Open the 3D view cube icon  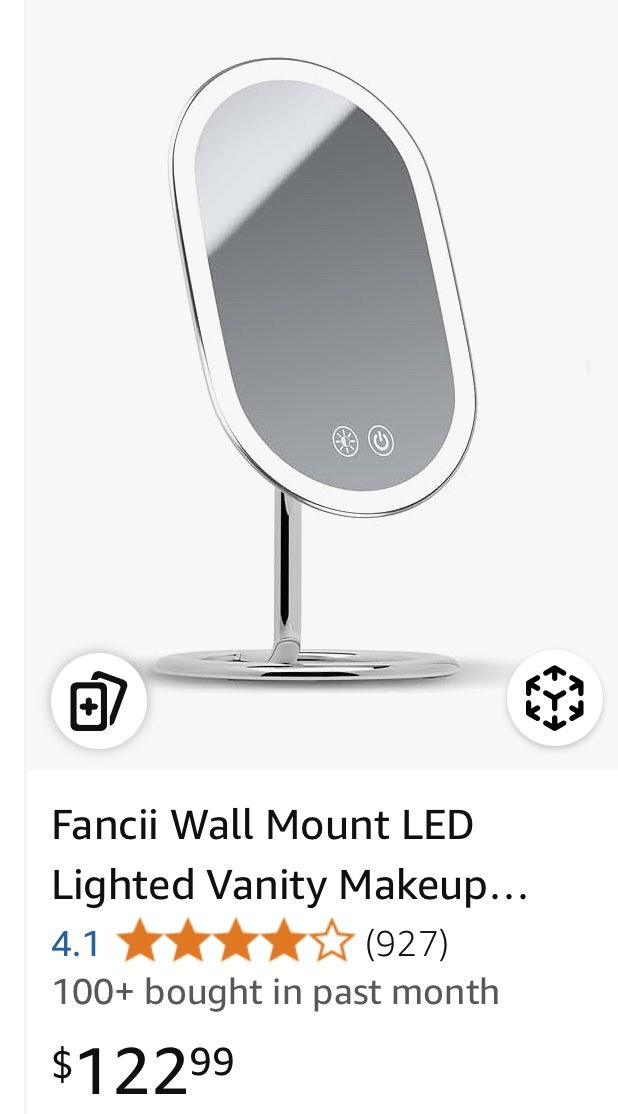coord(554,698)
